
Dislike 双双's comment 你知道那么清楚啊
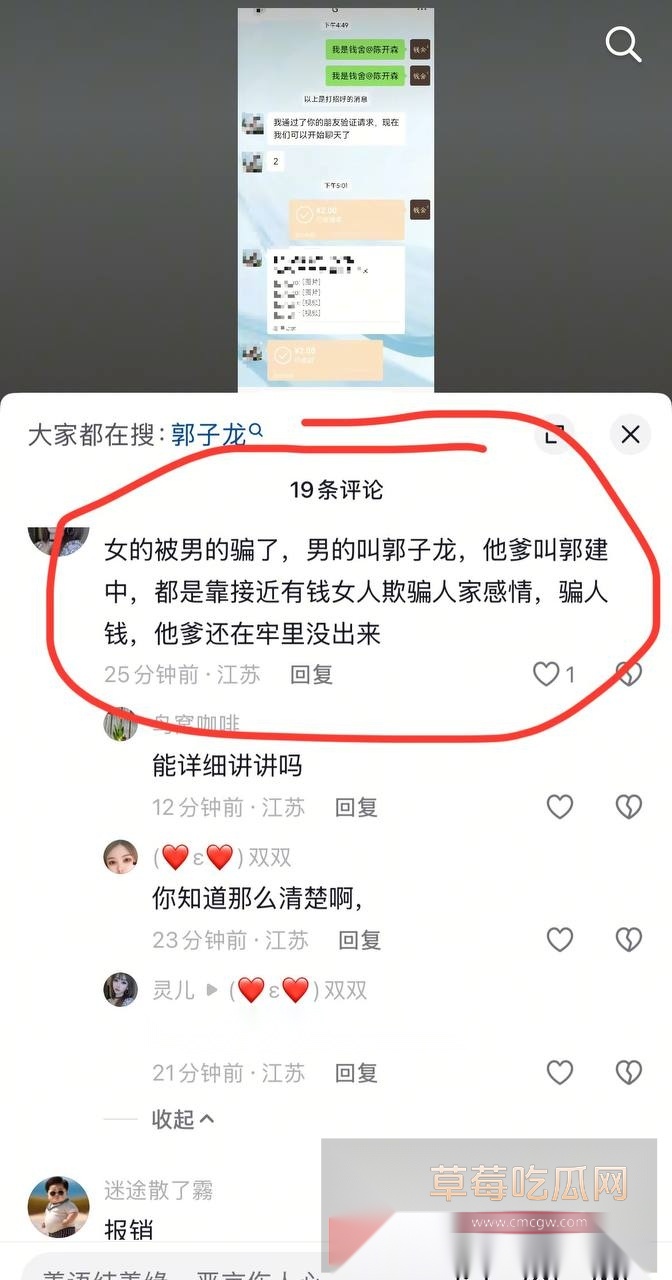(628, 940)
